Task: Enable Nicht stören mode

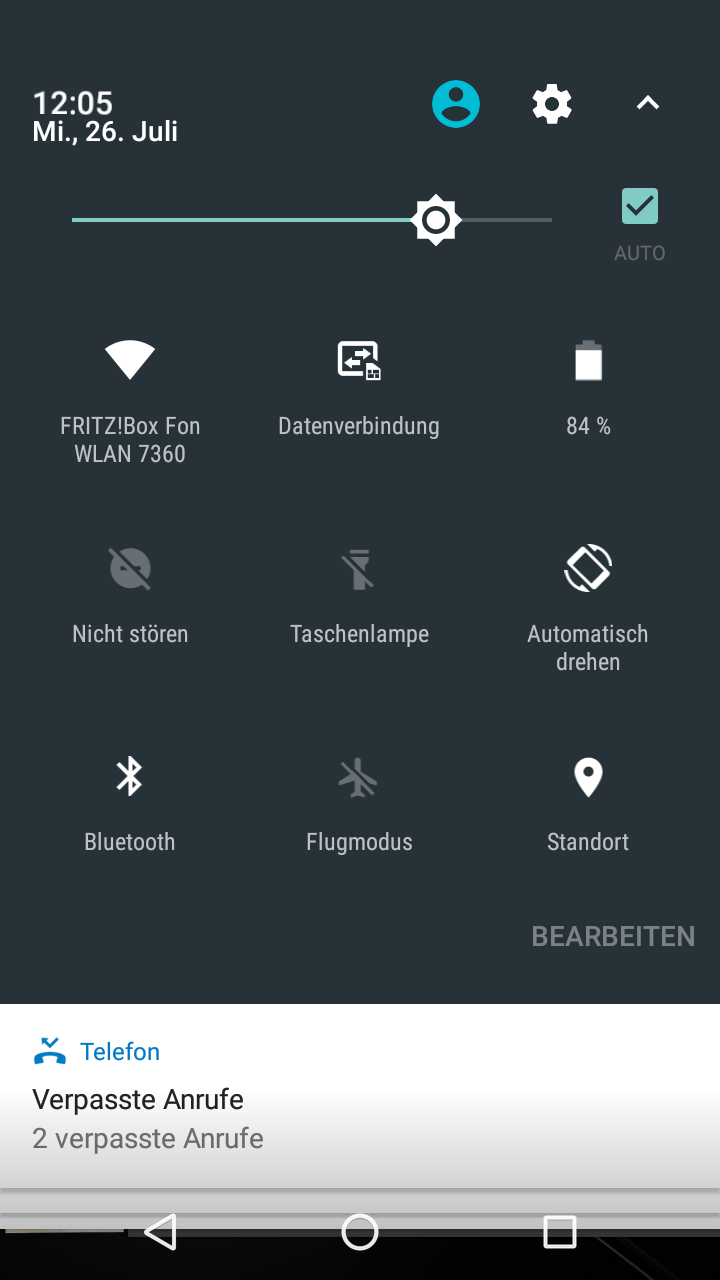Action: tap(130, 570)
